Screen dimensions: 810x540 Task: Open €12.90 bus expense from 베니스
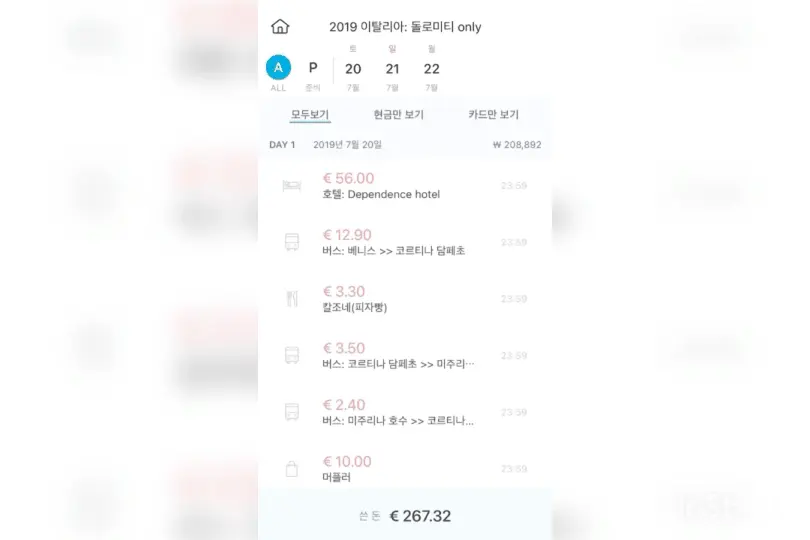[404, 242]
